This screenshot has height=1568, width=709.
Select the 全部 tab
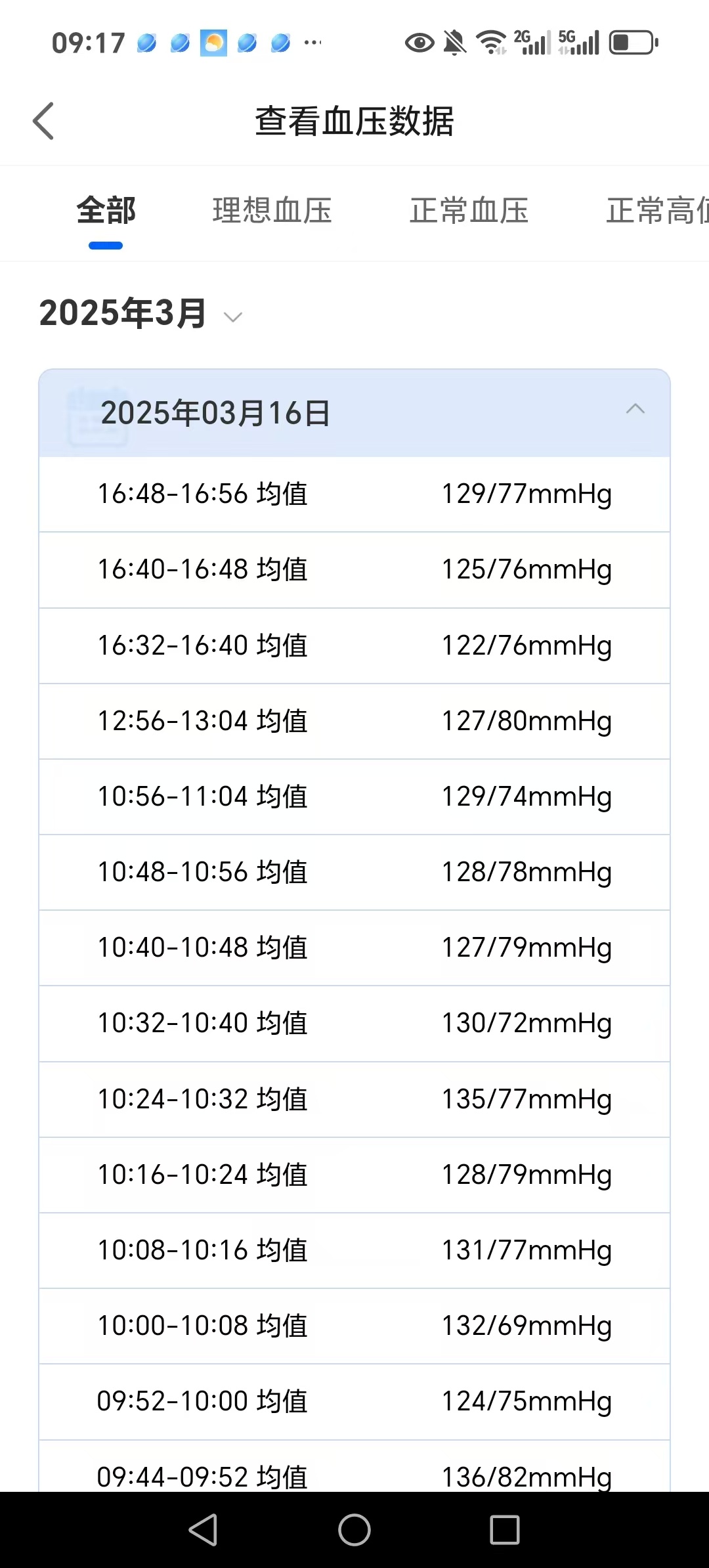[x=106, y=211]
